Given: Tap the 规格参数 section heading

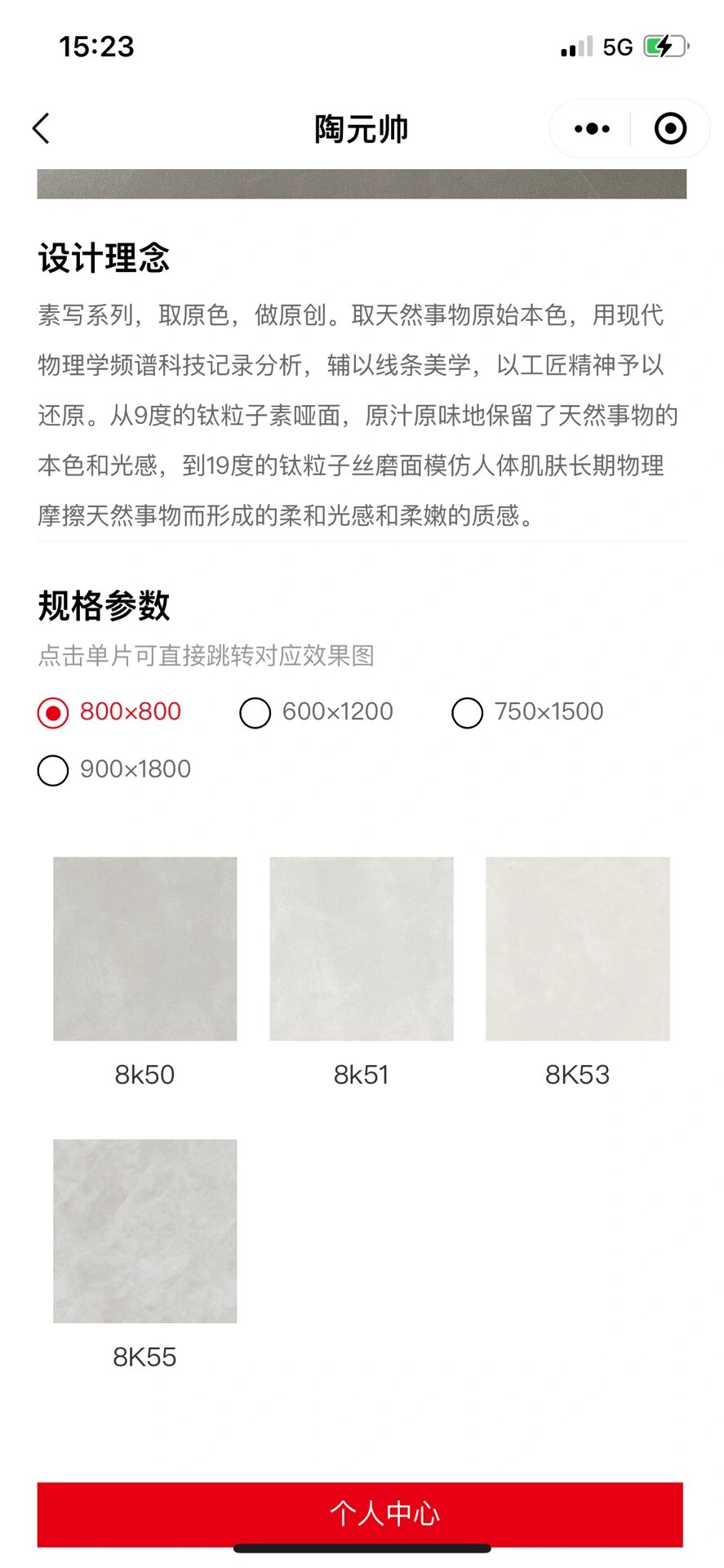Looking at the screenshot, I should point(106,604).
